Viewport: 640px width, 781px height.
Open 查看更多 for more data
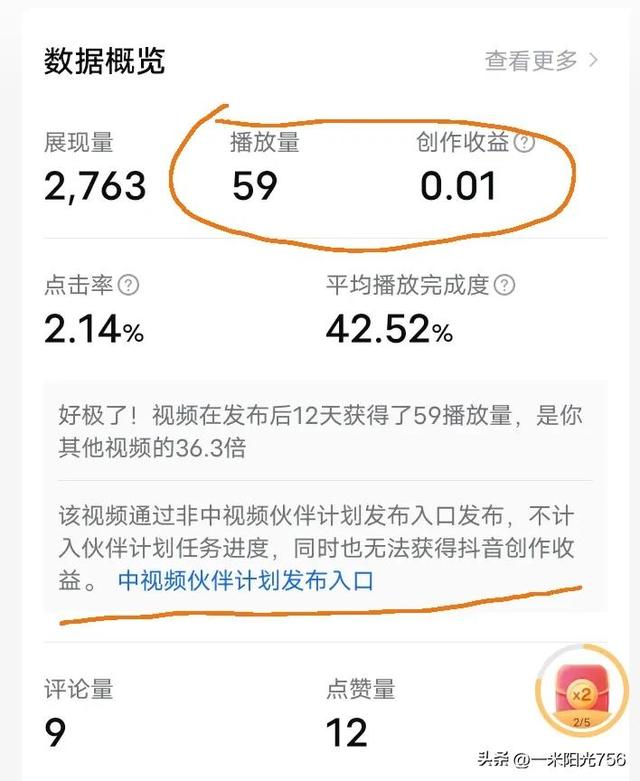(x=541, y=61)
